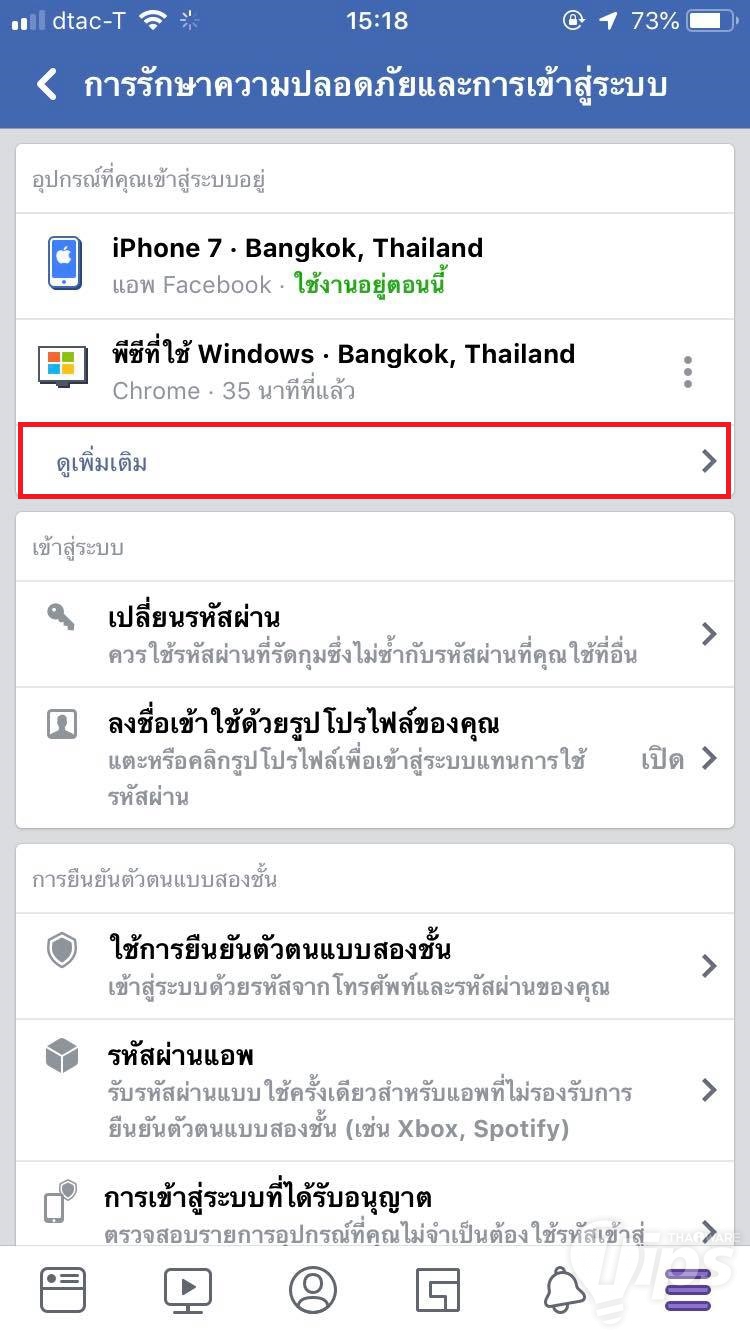Switch to the Profile tab
The height and width of the screenshot is (1334, 750).
click(313, 1289)
